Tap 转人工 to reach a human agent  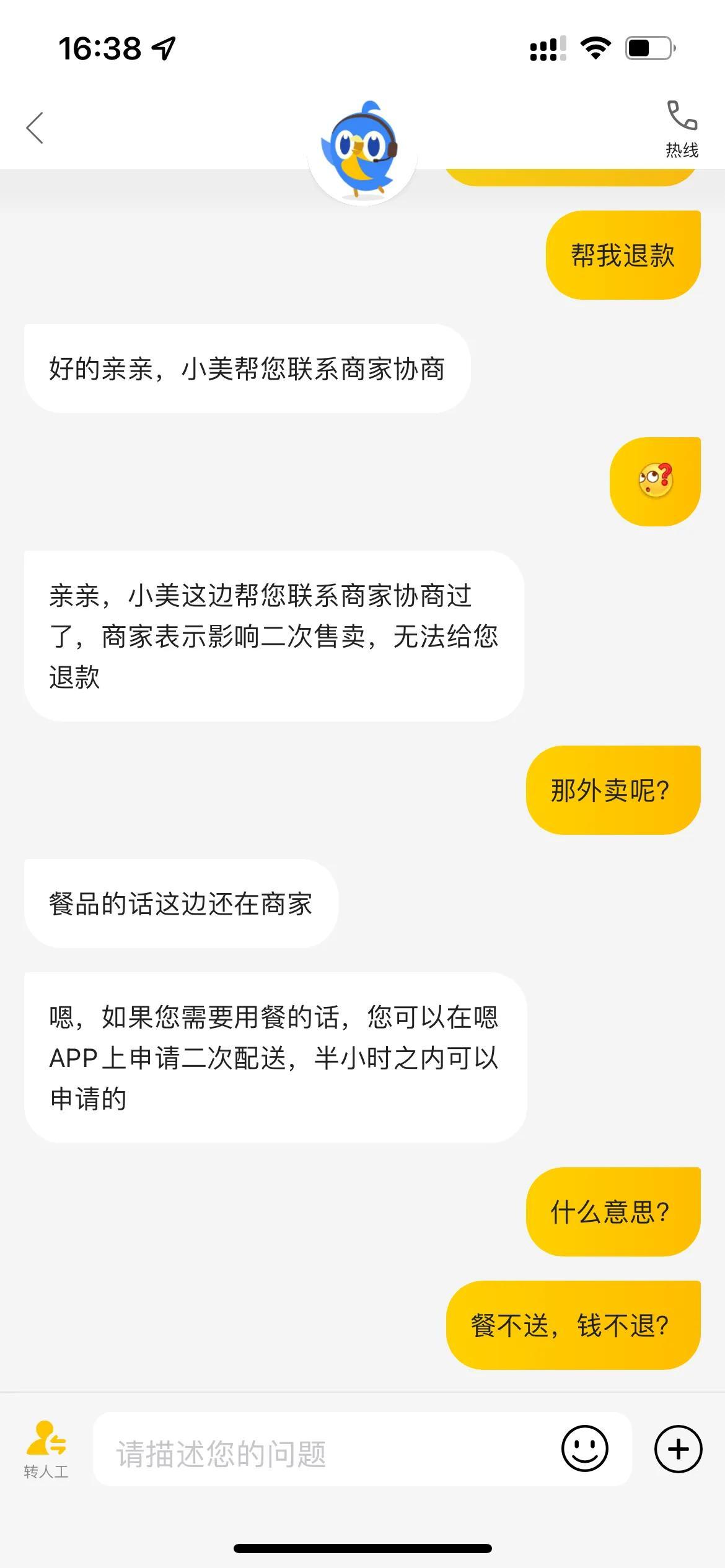click(x=46, y=1450)
